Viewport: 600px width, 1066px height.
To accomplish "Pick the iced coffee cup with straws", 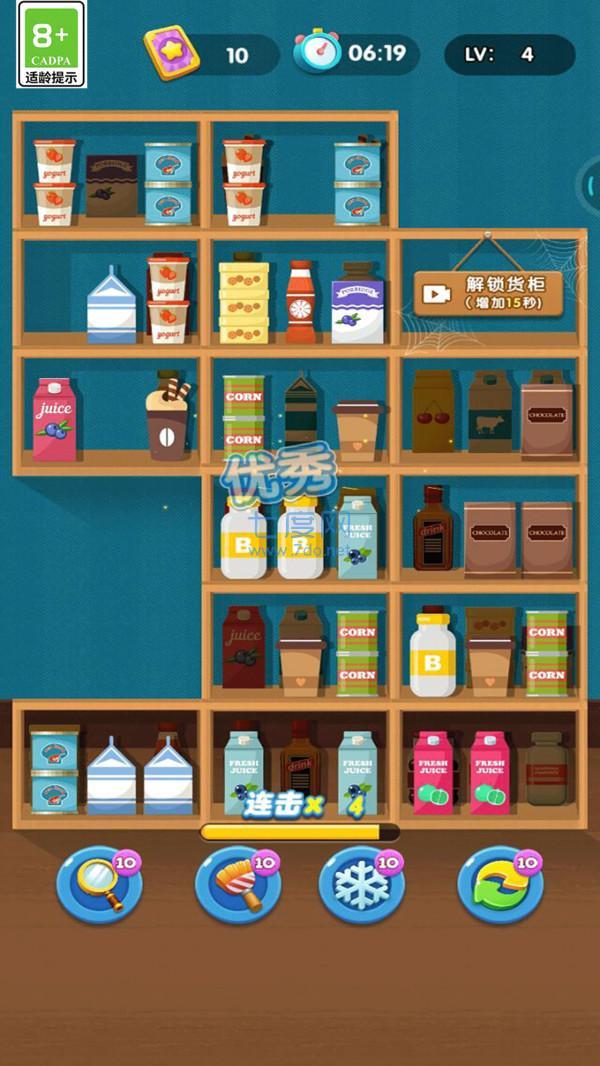I will click(167, 417).
